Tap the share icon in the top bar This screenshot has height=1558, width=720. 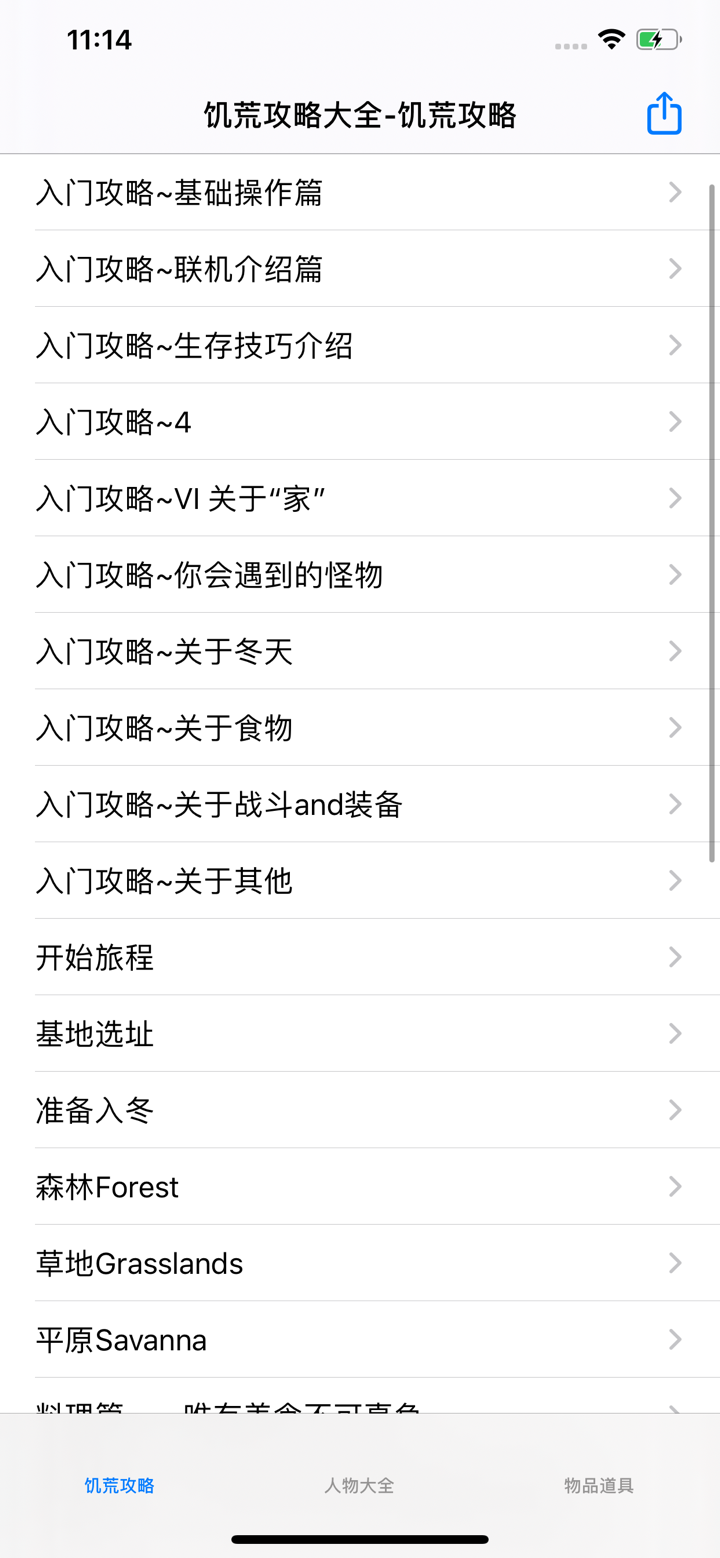coord(663,114)
